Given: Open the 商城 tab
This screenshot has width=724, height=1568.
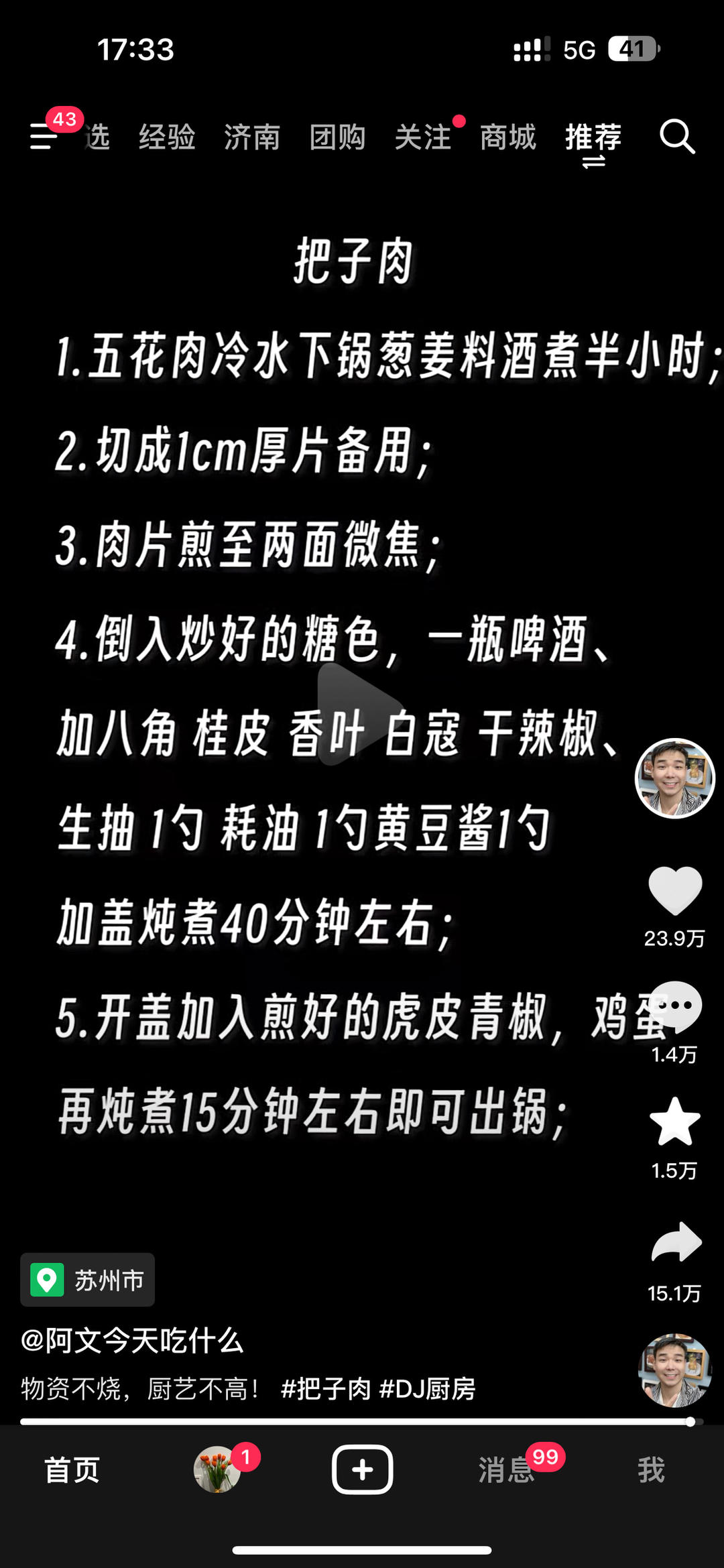Looking at the screenshot, I should (508, 137).
